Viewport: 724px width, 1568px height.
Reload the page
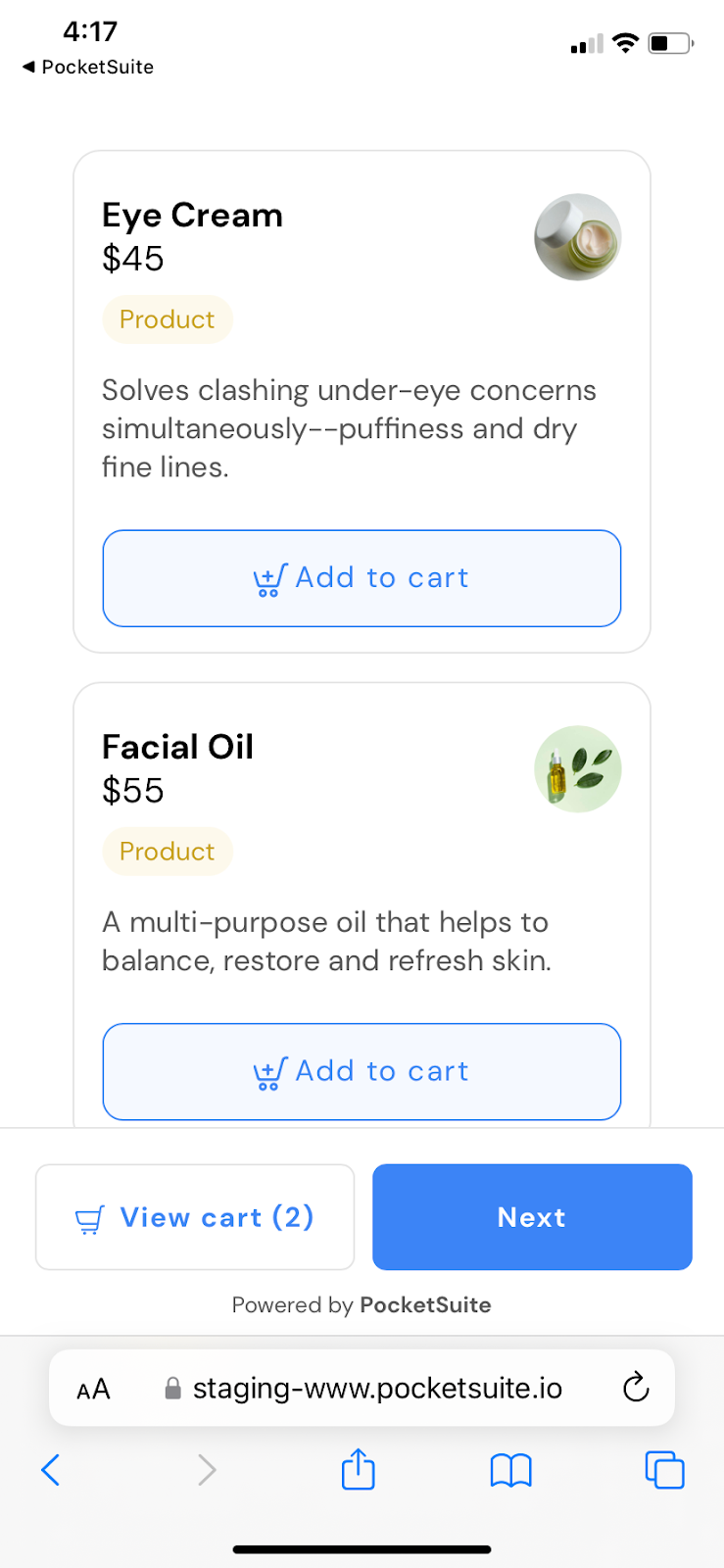tap(636, 1388)
